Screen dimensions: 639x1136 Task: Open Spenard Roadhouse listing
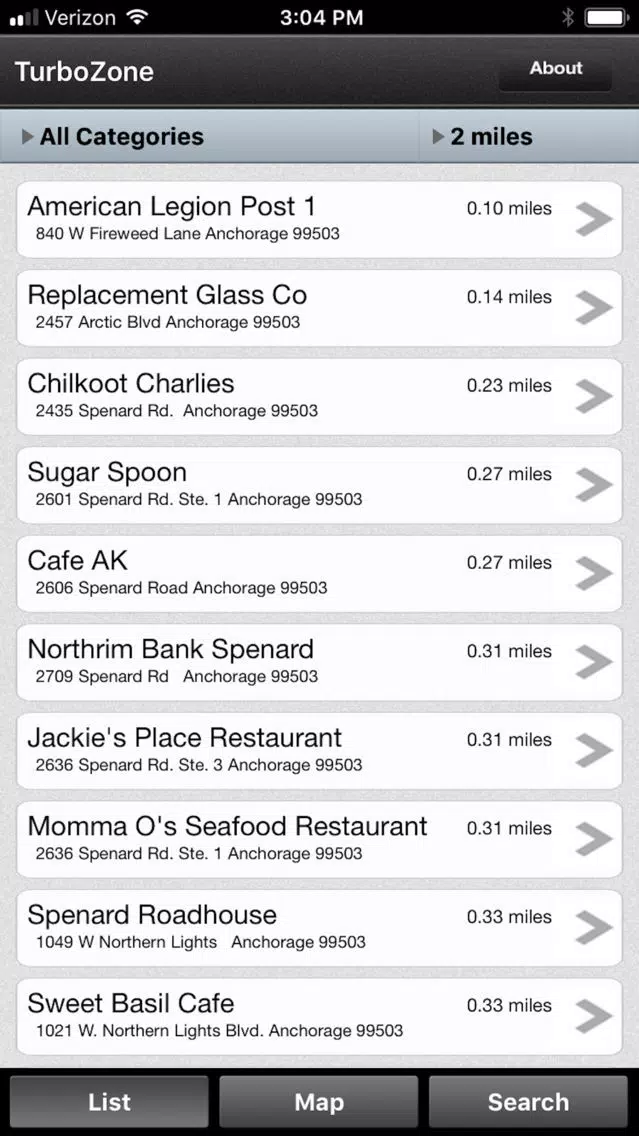coord(320,928)
